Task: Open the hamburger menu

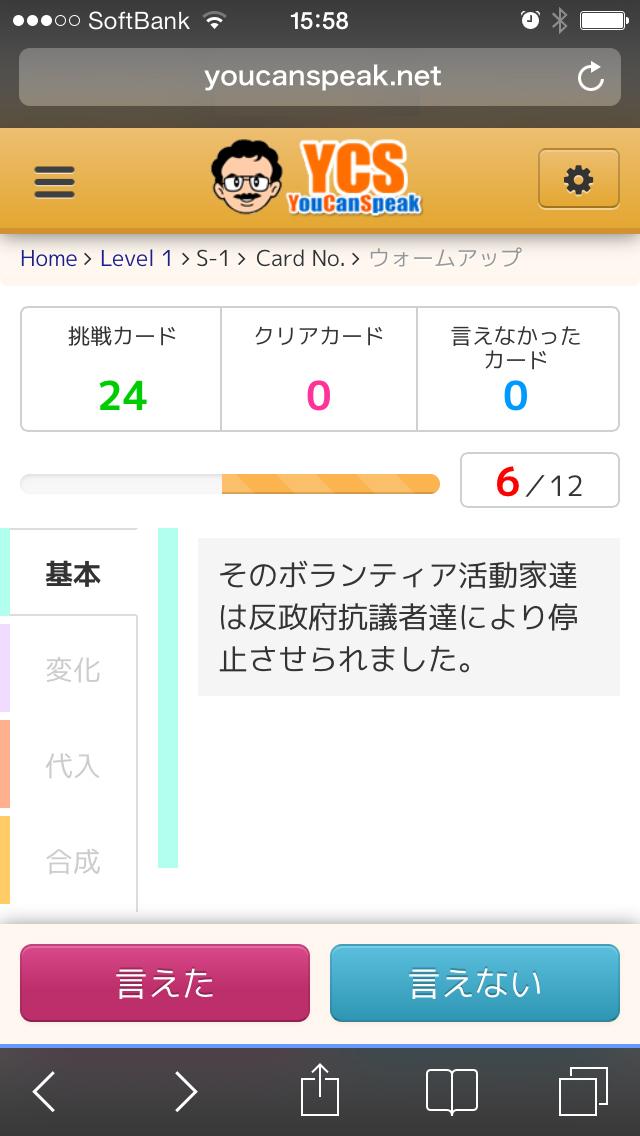Action: 54,182
